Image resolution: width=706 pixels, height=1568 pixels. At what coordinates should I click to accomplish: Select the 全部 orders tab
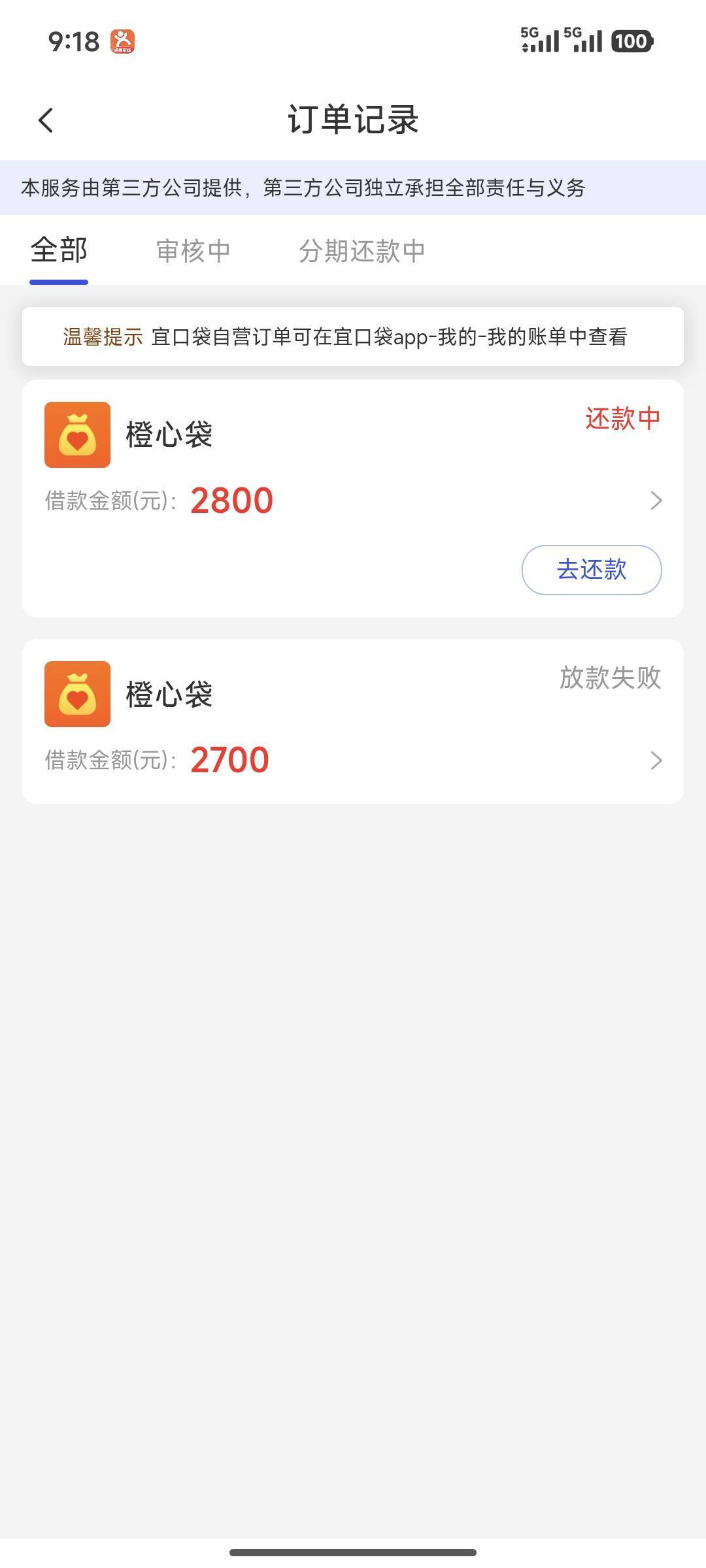tap(59, 251)
